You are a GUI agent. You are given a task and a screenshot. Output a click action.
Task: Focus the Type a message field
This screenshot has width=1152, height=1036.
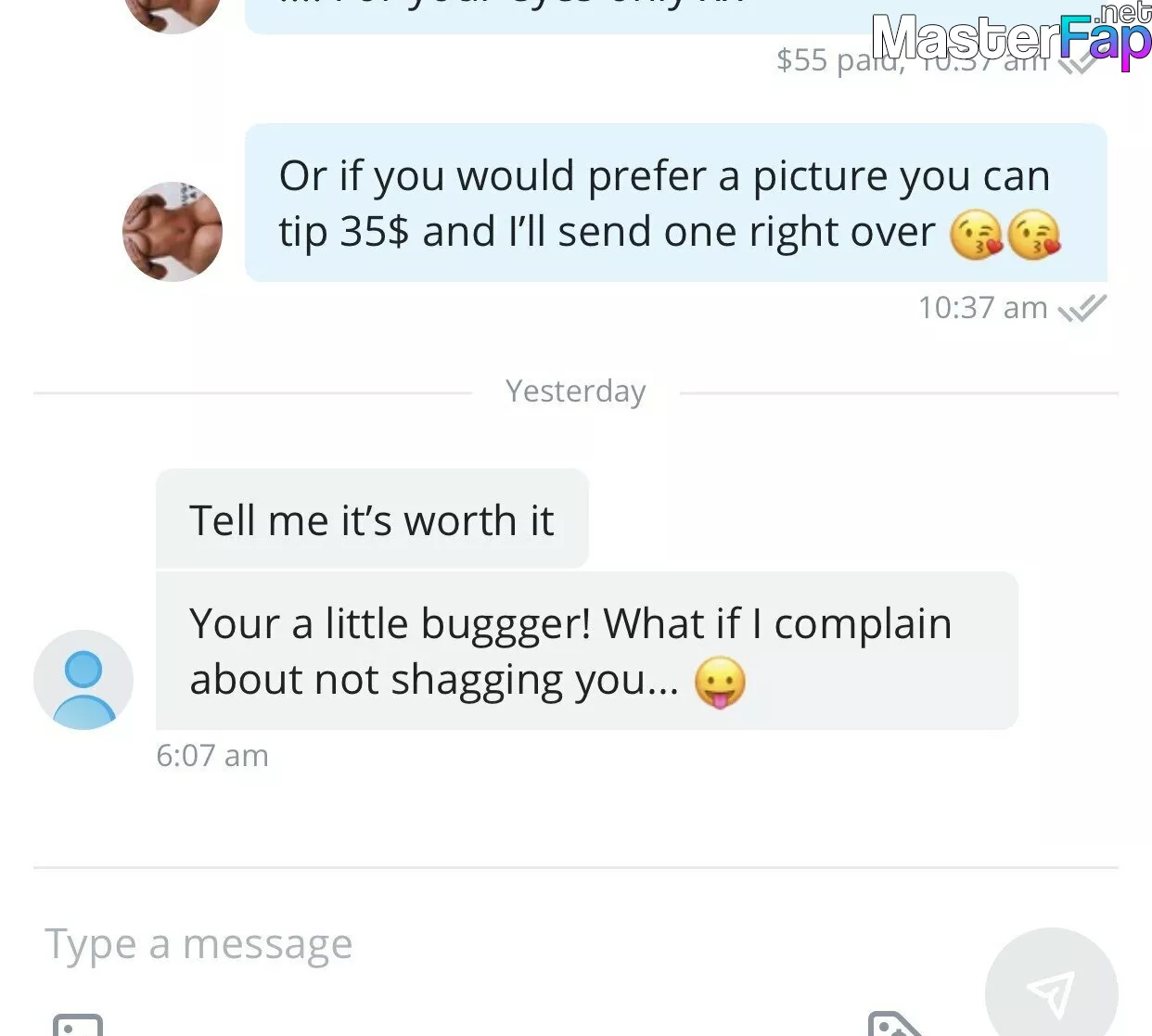click(x=464, y=944)
